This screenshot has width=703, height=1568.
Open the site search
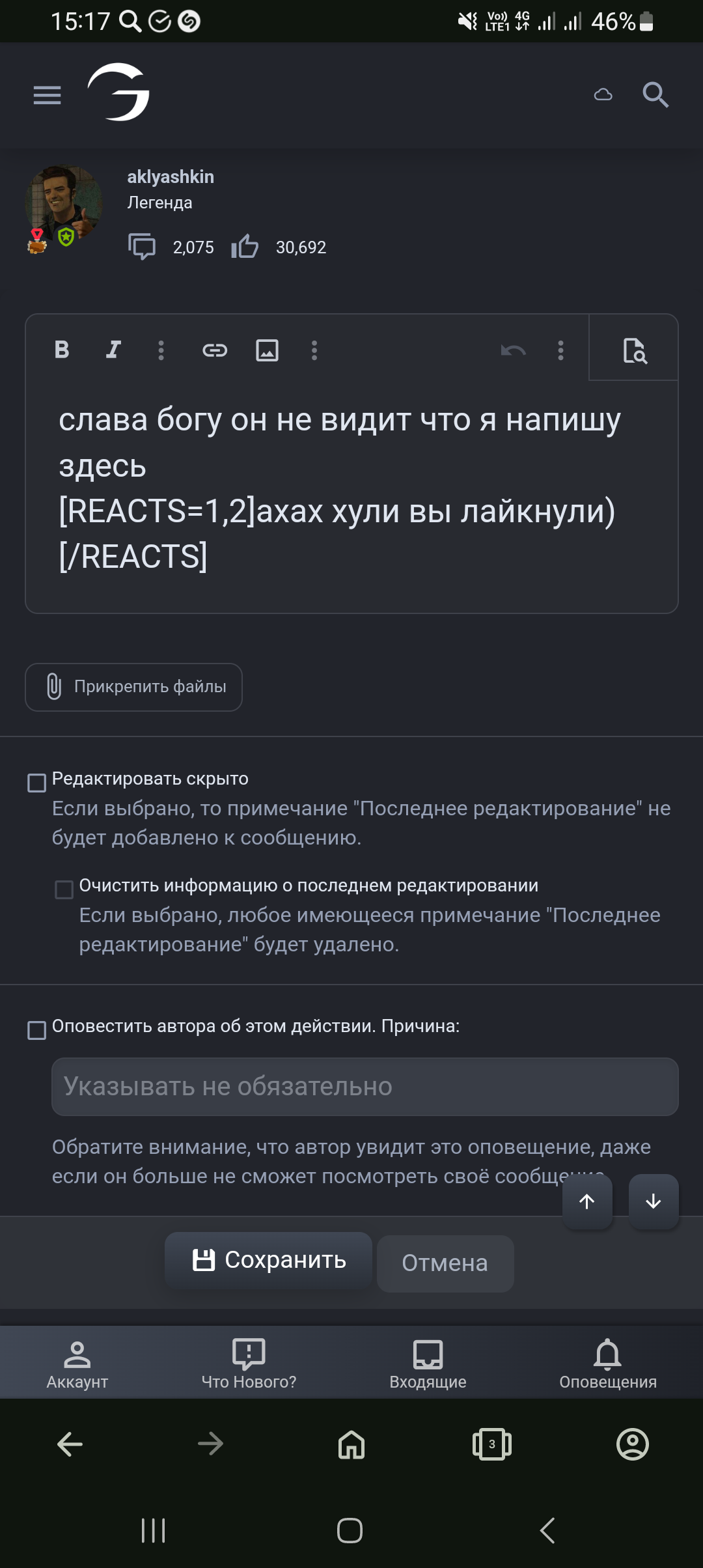(x=655, y=95)
